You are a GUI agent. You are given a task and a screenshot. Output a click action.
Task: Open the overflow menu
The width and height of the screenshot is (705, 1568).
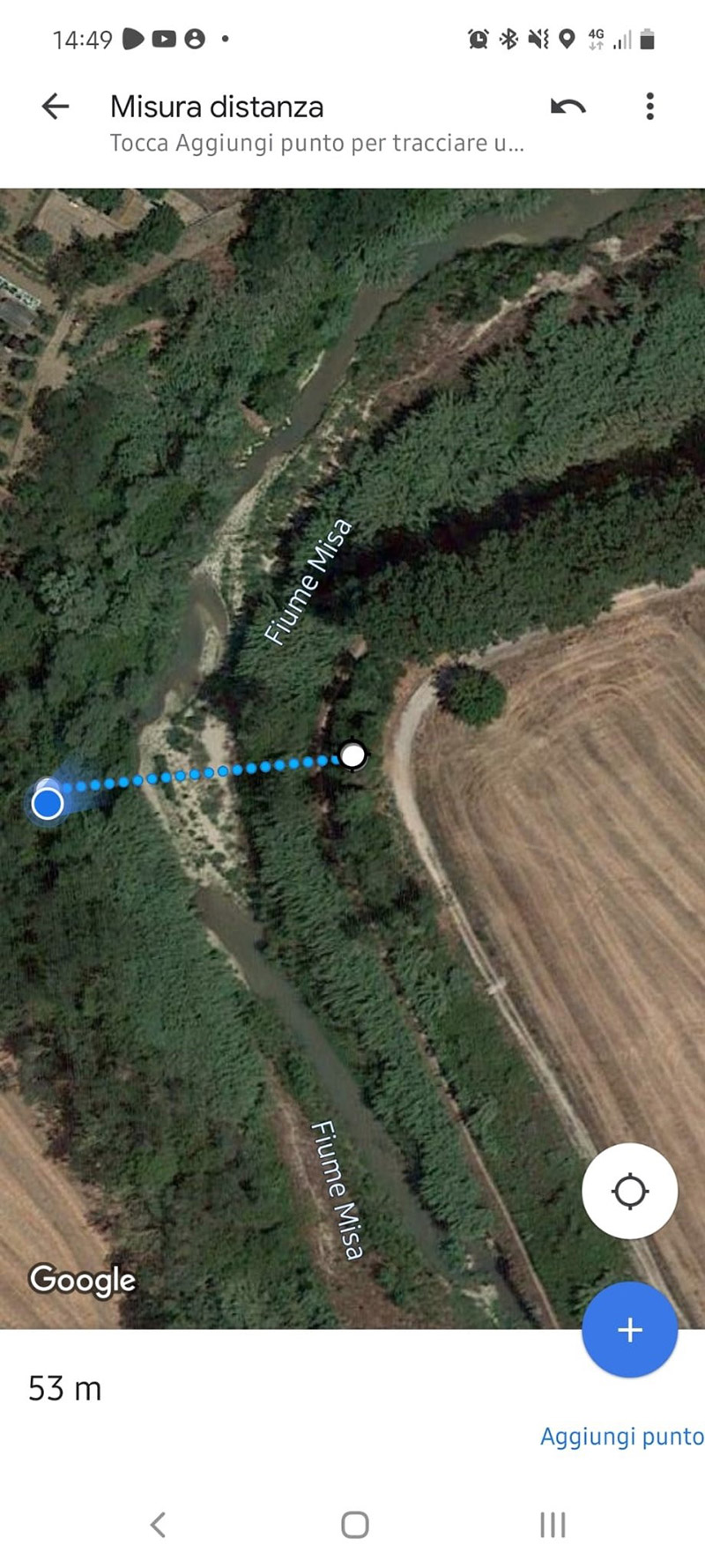pos(649,107)
